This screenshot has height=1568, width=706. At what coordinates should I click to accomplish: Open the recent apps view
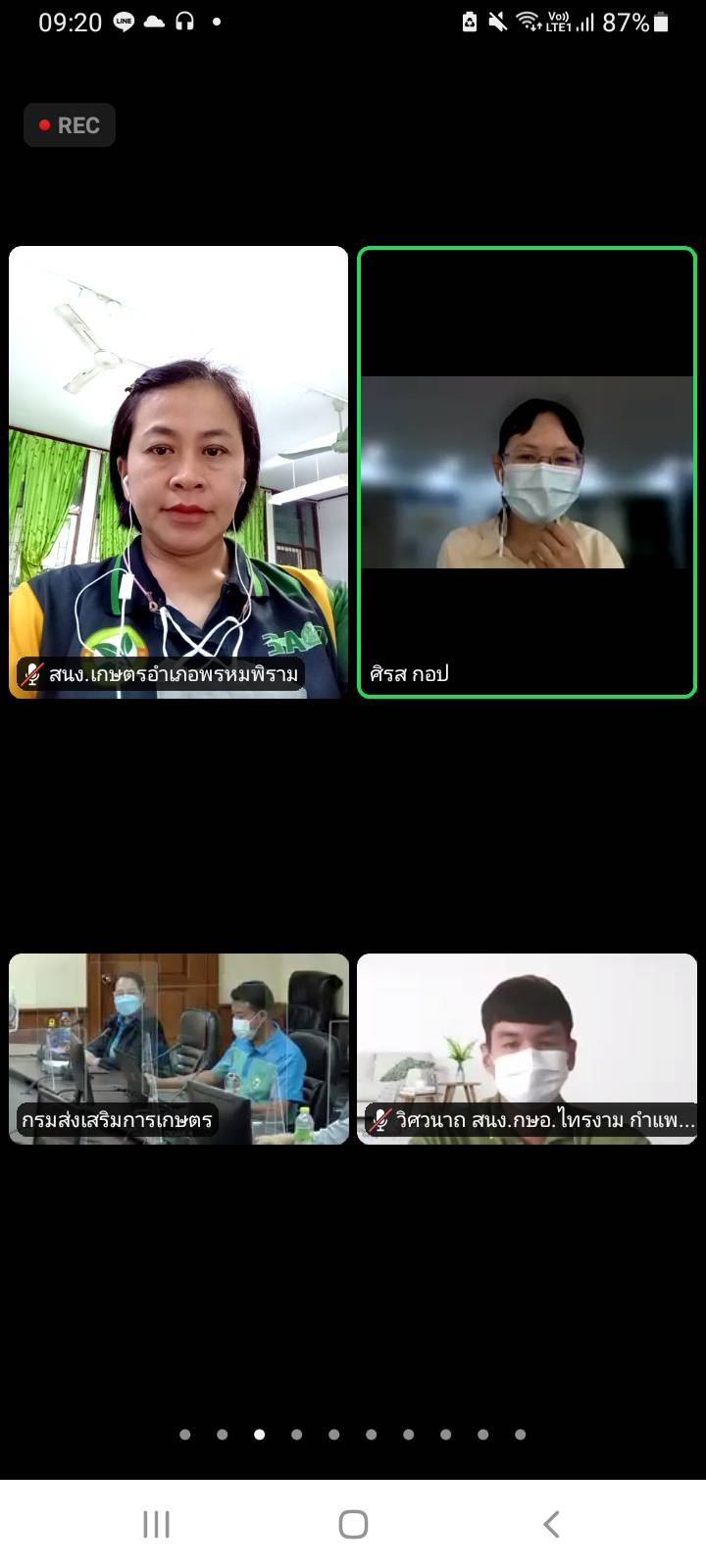pyautogui.click(x=156, y=1524)
